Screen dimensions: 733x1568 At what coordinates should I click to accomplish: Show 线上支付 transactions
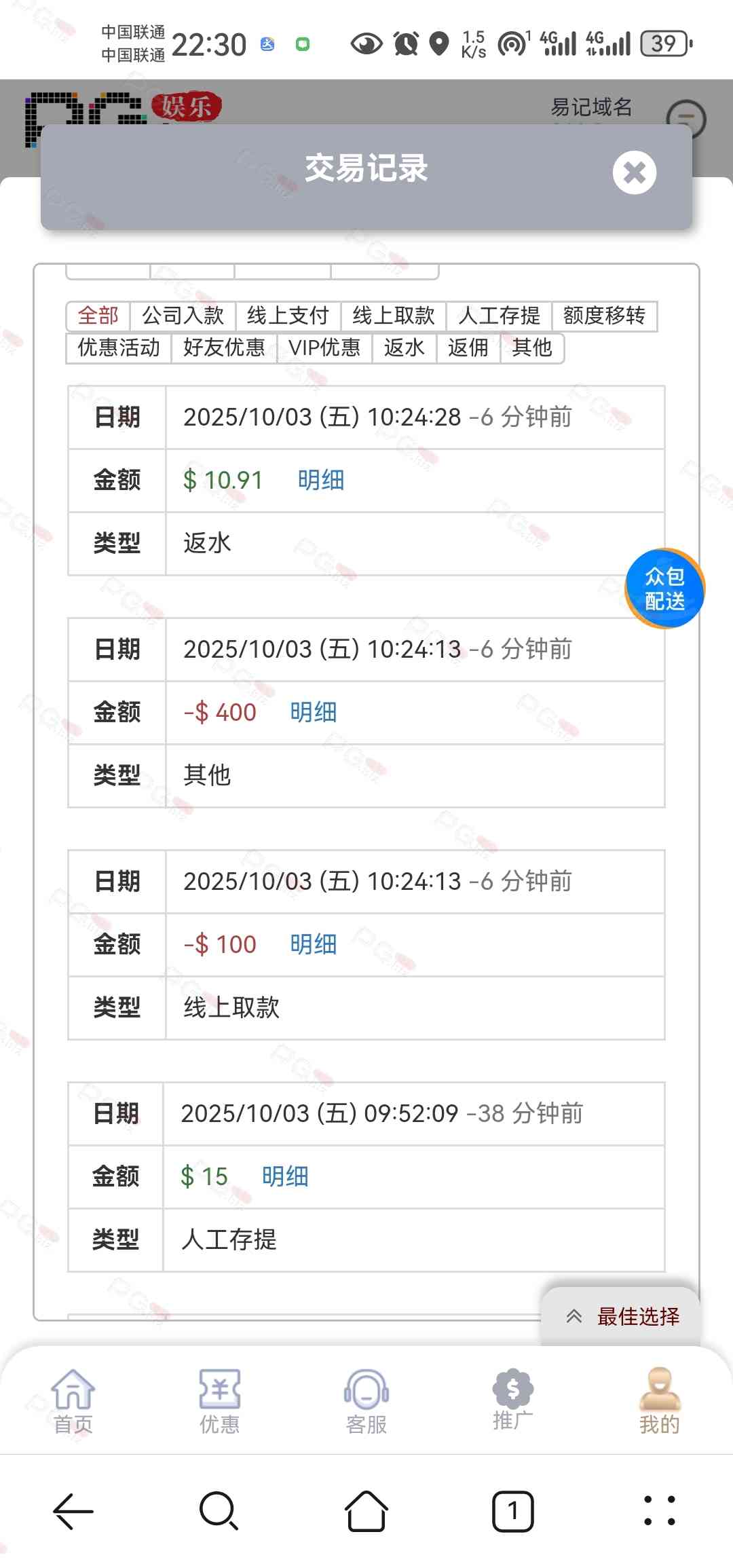pos(288,316)
